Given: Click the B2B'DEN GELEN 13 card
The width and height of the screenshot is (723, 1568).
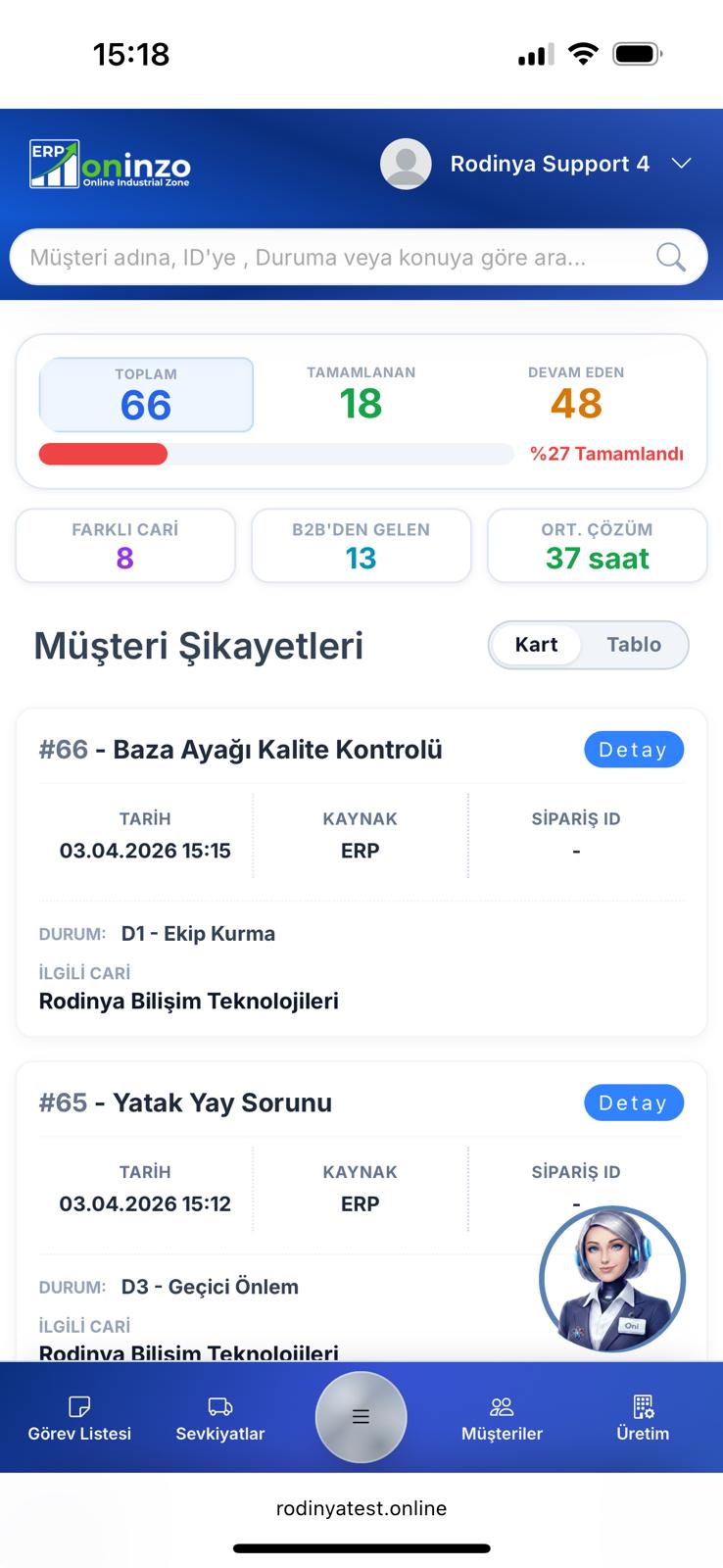Looking at the screenshot, I should [x=361, y=546].
